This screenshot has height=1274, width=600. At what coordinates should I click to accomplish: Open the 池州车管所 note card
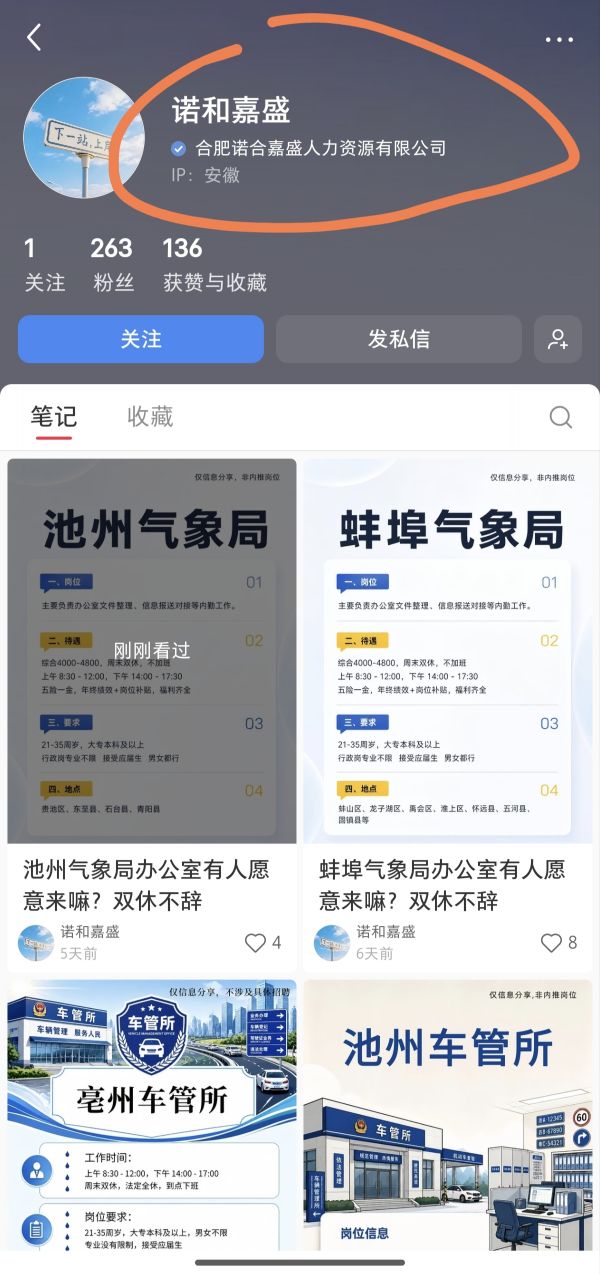point(448,1115)
